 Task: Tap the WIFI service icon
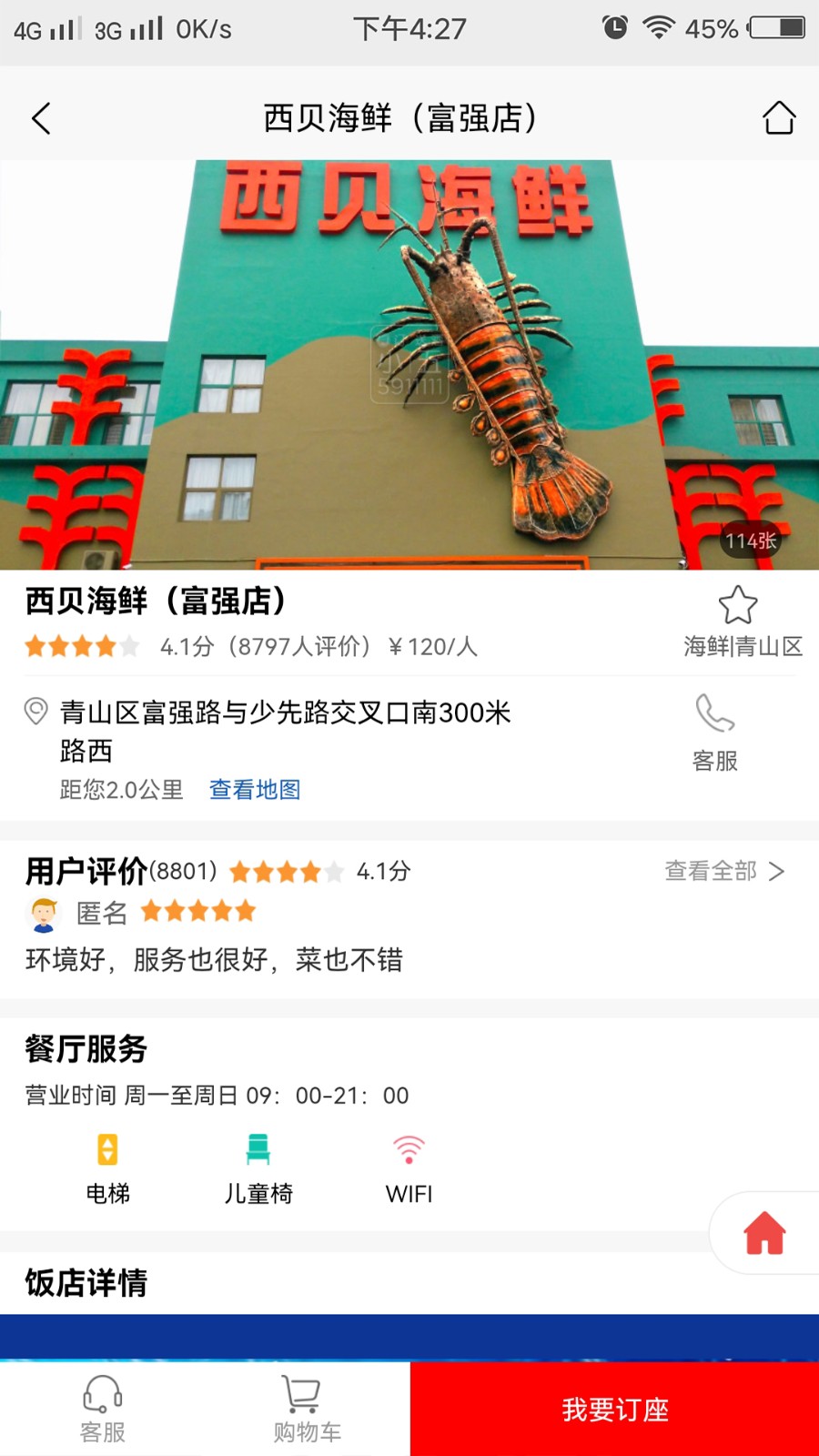pos(408,1151)
